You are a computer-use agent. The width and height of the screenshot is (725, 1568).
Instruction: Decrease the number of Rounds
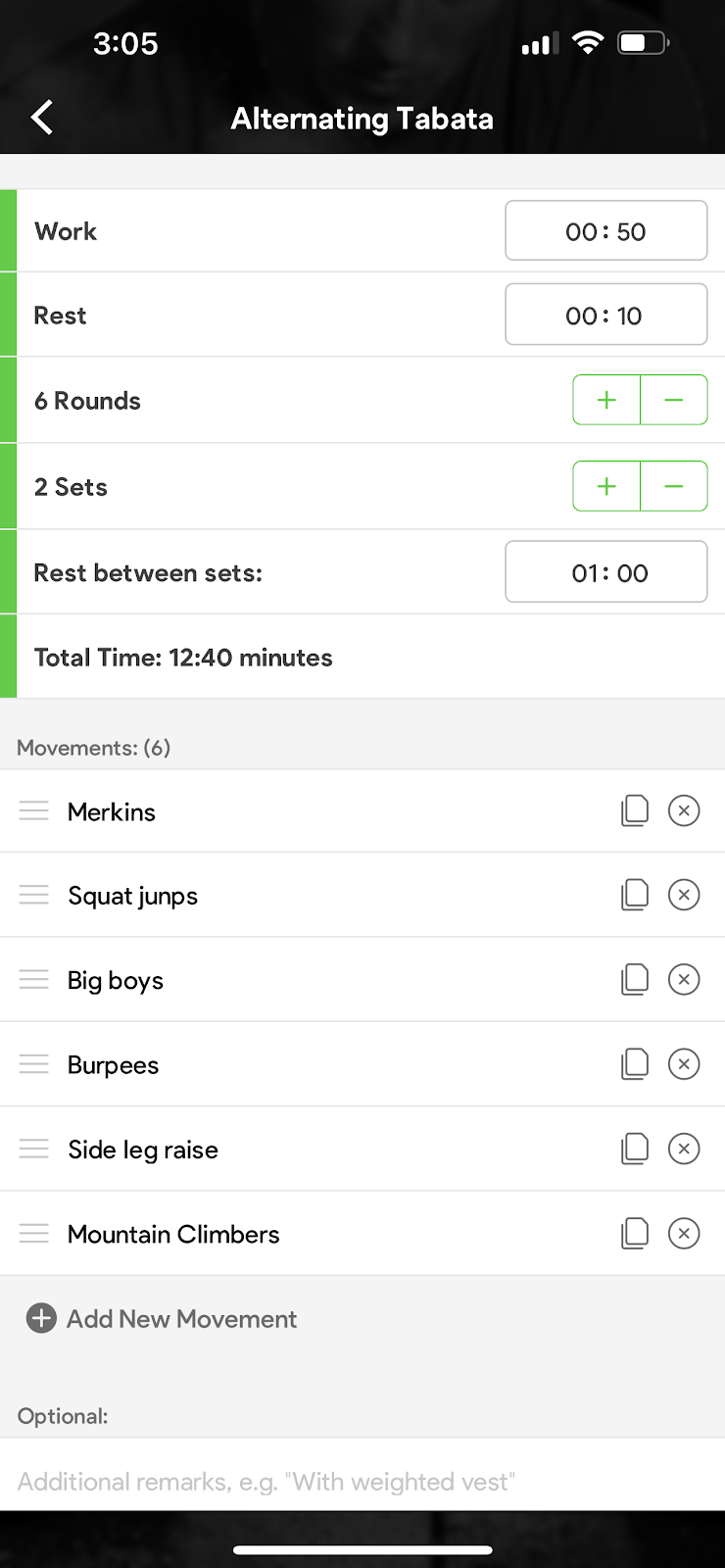pyautogui.click(x=674, y=400)
